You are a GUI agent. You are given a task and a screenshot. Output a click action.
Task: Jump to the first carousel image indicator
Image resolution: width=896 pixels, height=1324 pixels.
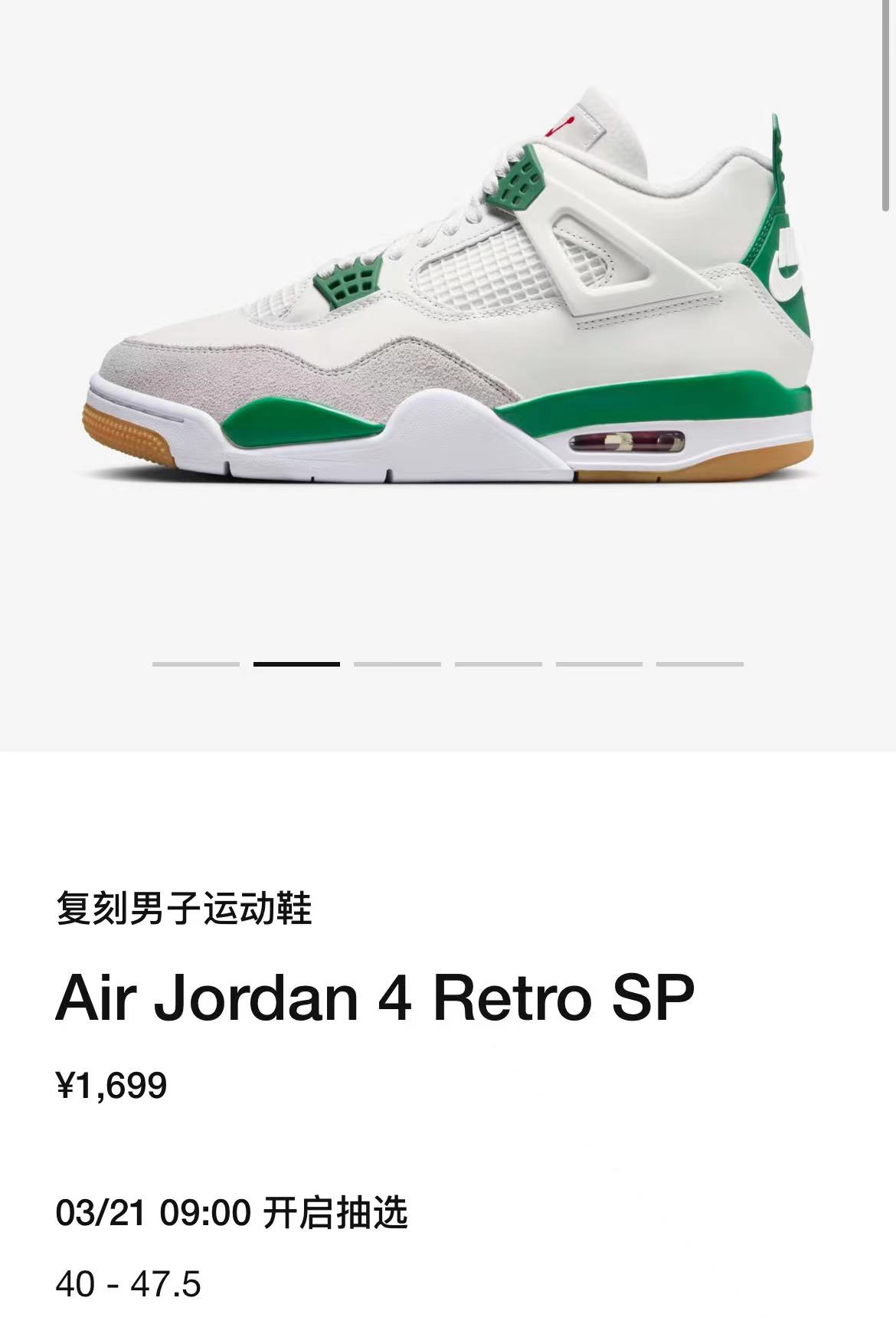(196, 664)
